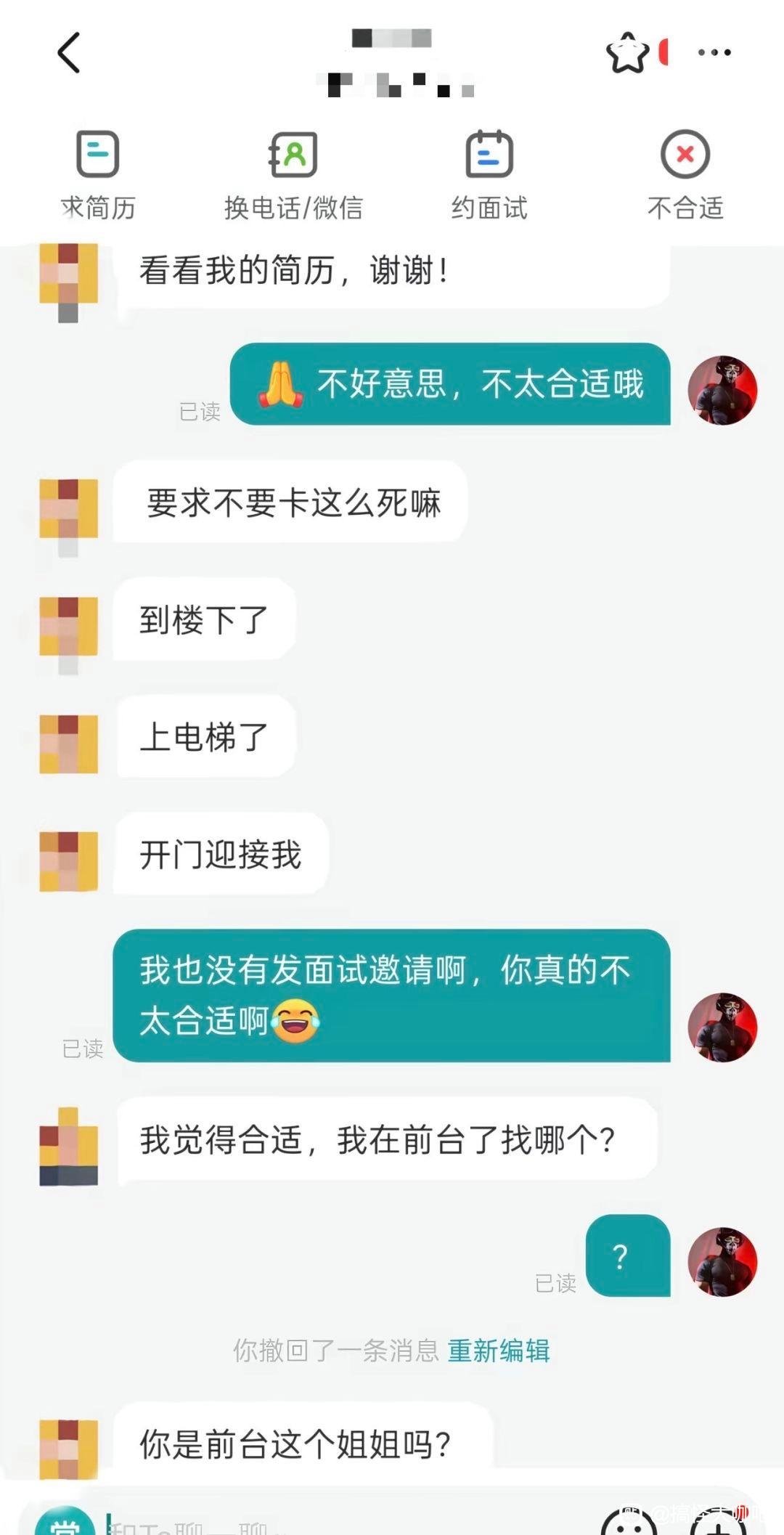
Task: Tap the 求简历 resume request icon
Action: (x=98, y=153)
